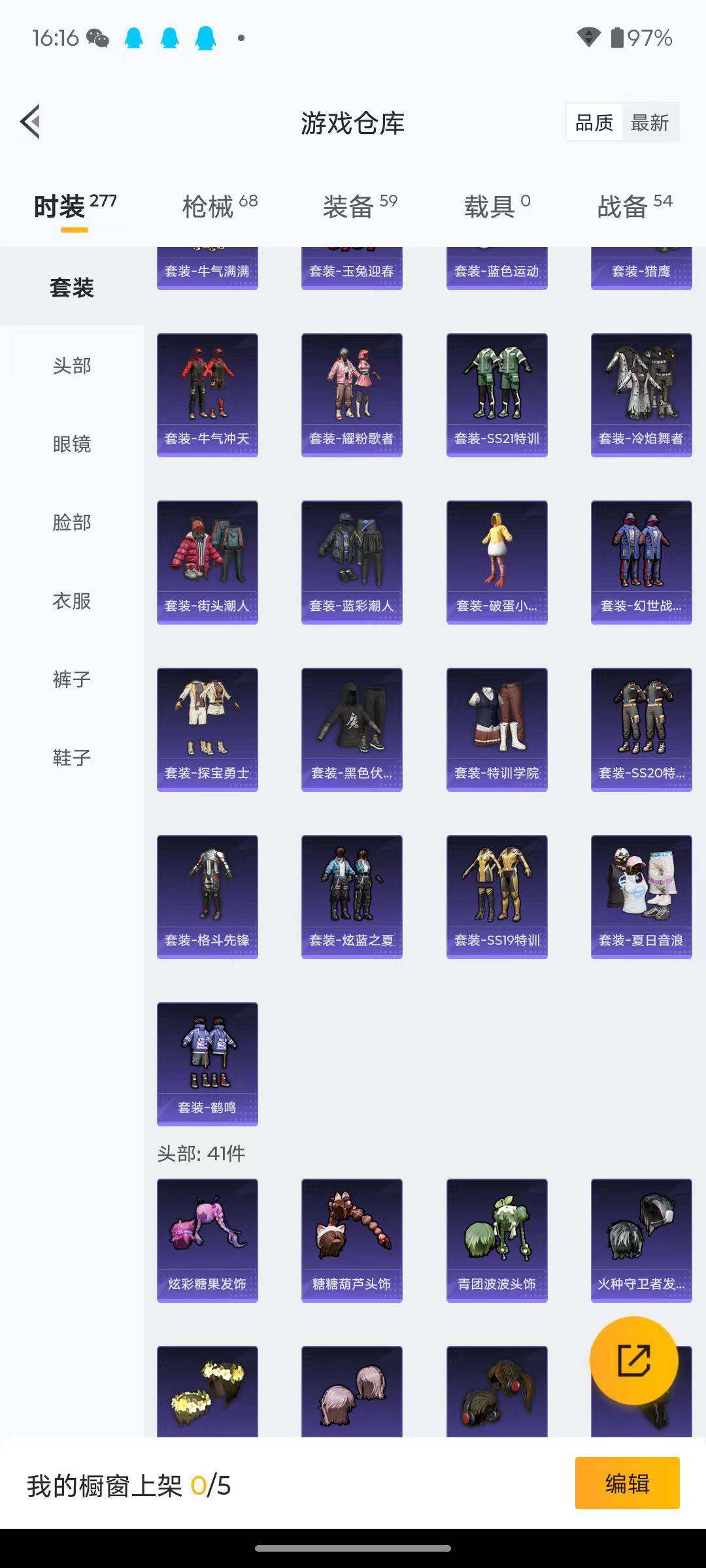Sort items by 品质
Image resolution: width=706 pixels, height=1568 pixels.
[594, 123]
